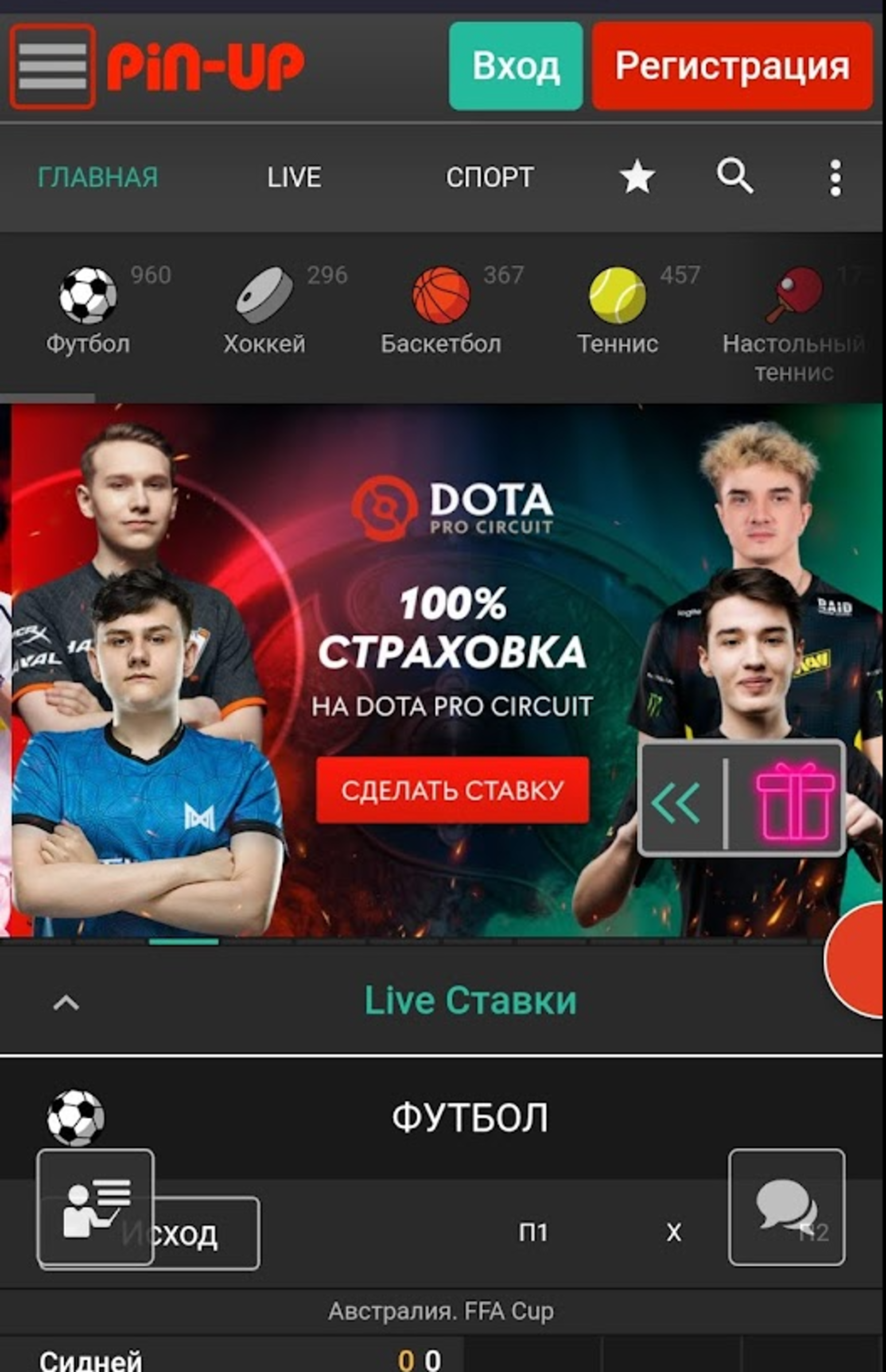Select the Теннис sport category

click(x=618, y=311)
